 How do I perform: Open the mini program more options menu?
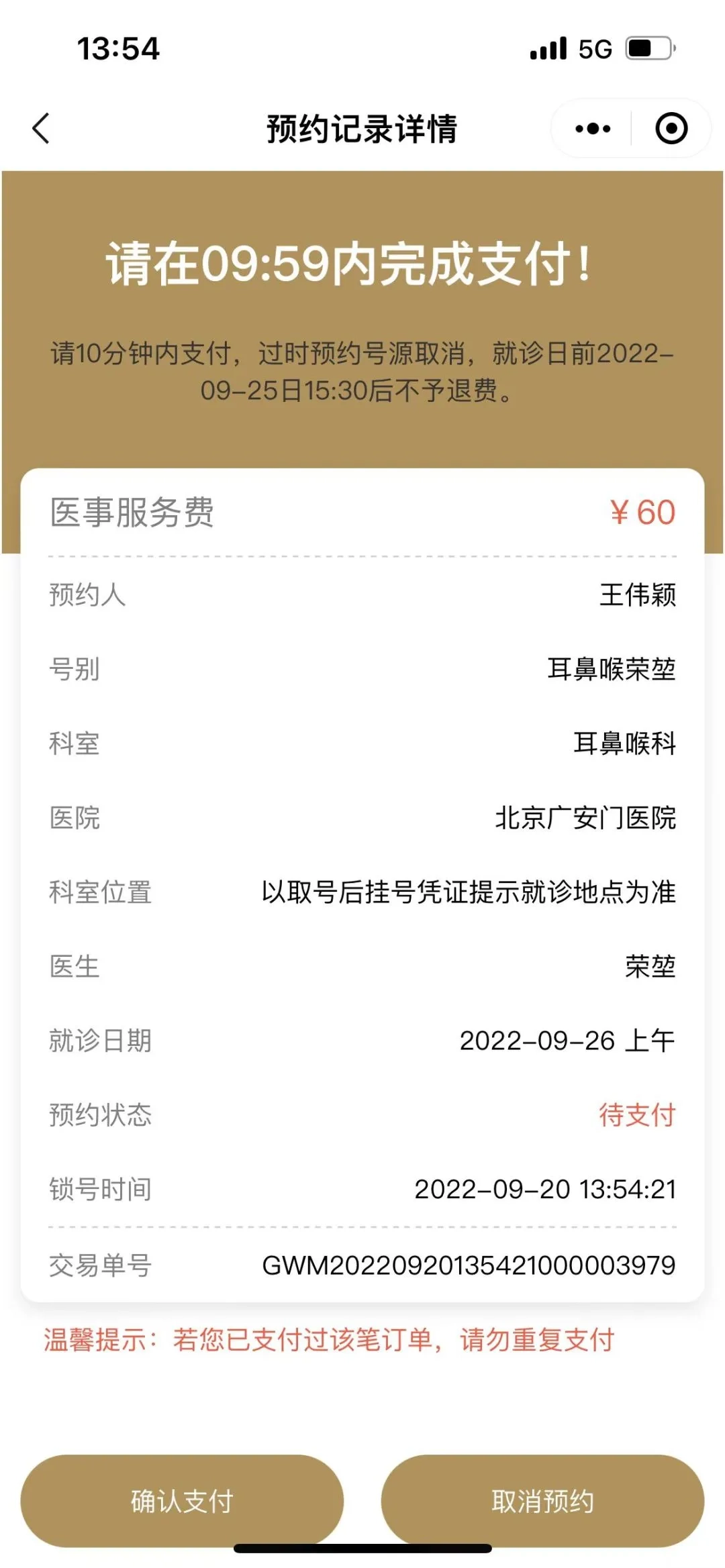pyautogui.click(x=593, y=128)
